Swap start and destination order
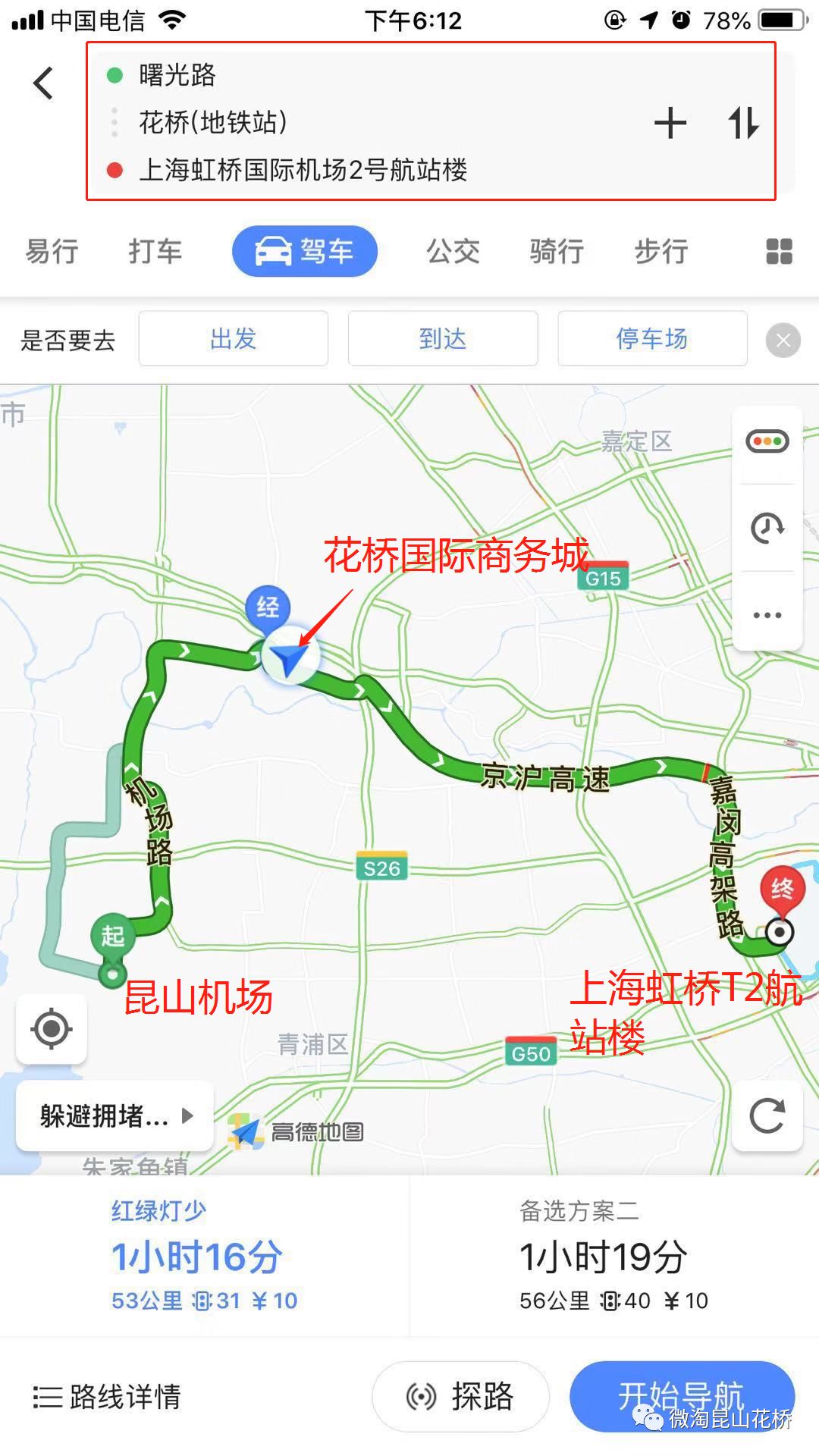819x1456 pixels. tap(743, 123)
